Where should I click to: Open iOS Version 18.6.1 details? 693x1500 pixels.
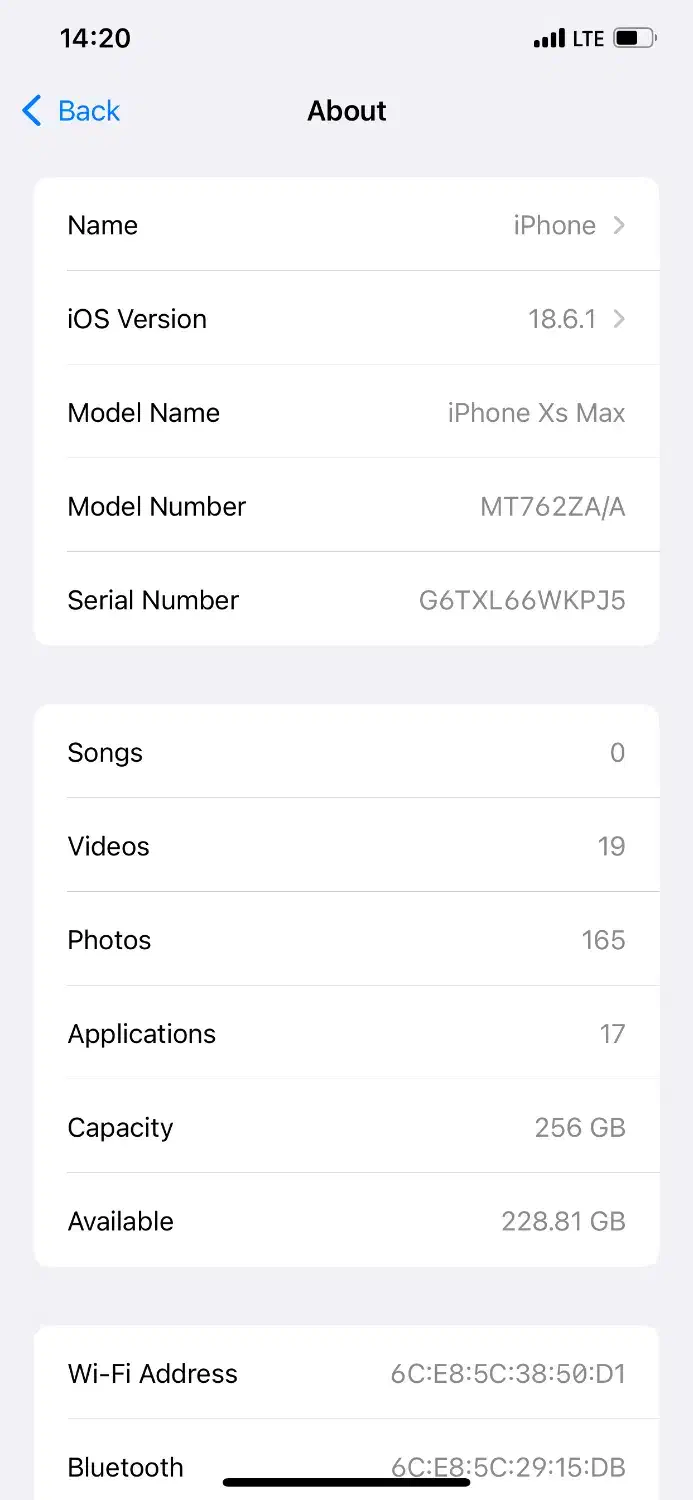pyautogui.click(x=346, y=319)
